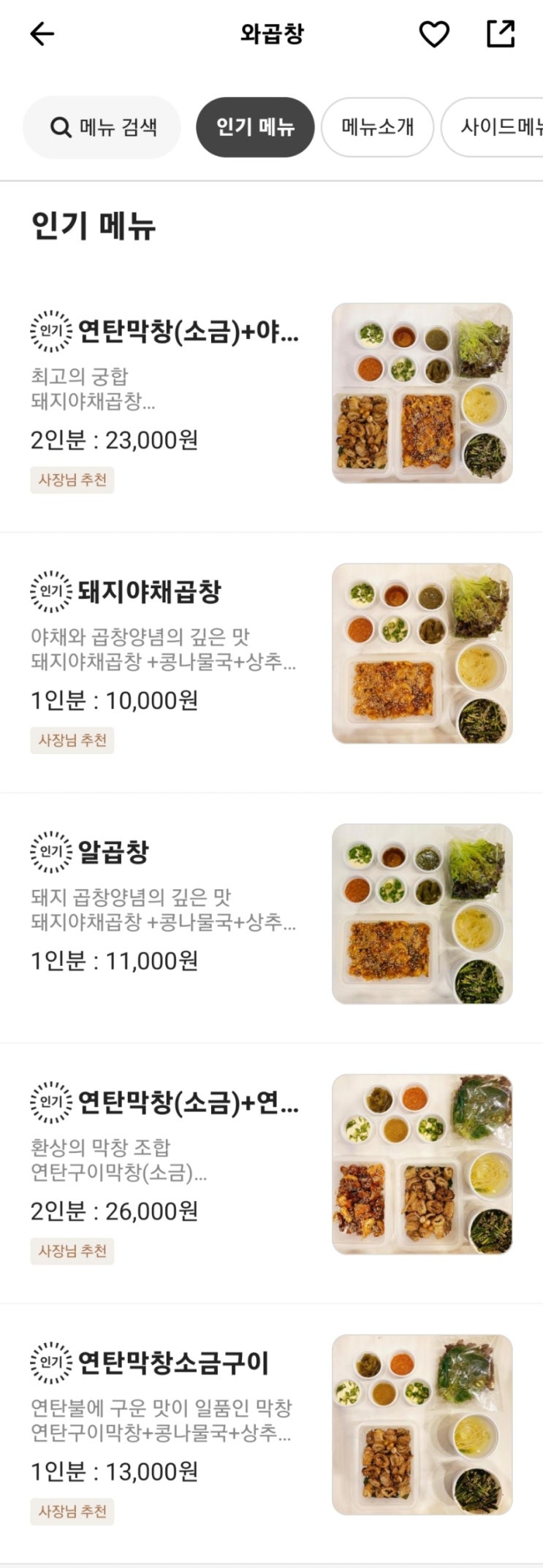
Task: Open the 메뉴 검색 search field
Action: point(102,127)
